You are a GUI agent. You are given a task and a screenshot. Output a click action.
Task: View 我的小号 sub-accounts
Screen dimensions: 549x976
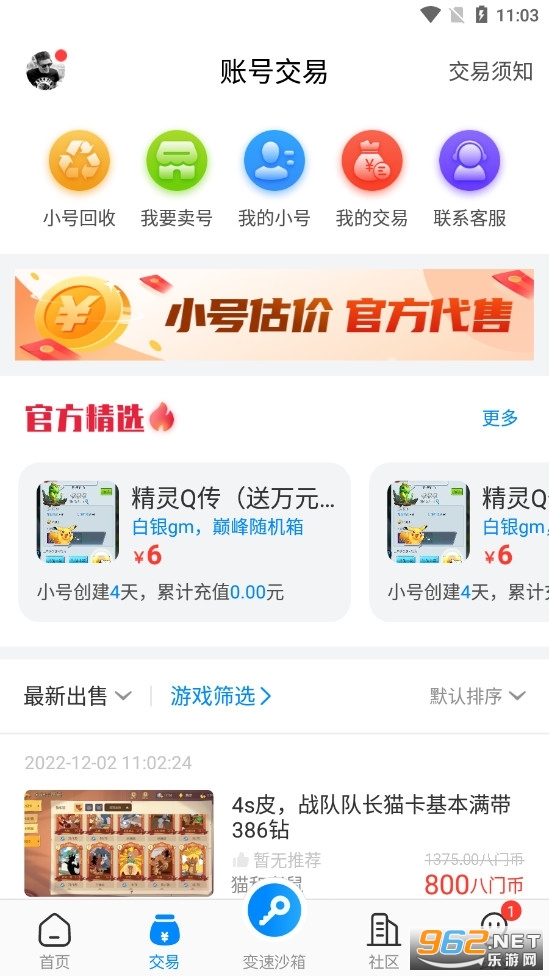[274, 179]
